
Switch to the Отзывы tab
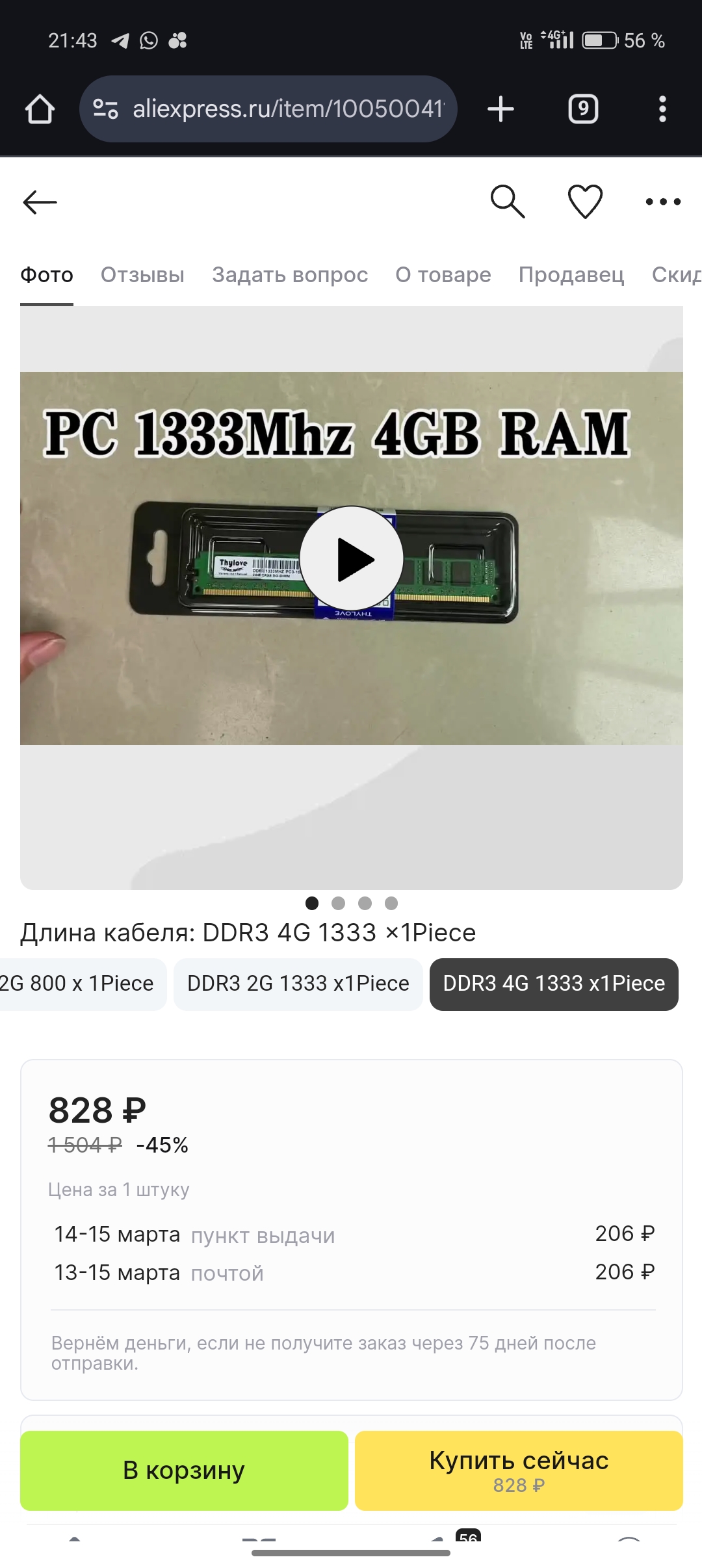[142, 275]
